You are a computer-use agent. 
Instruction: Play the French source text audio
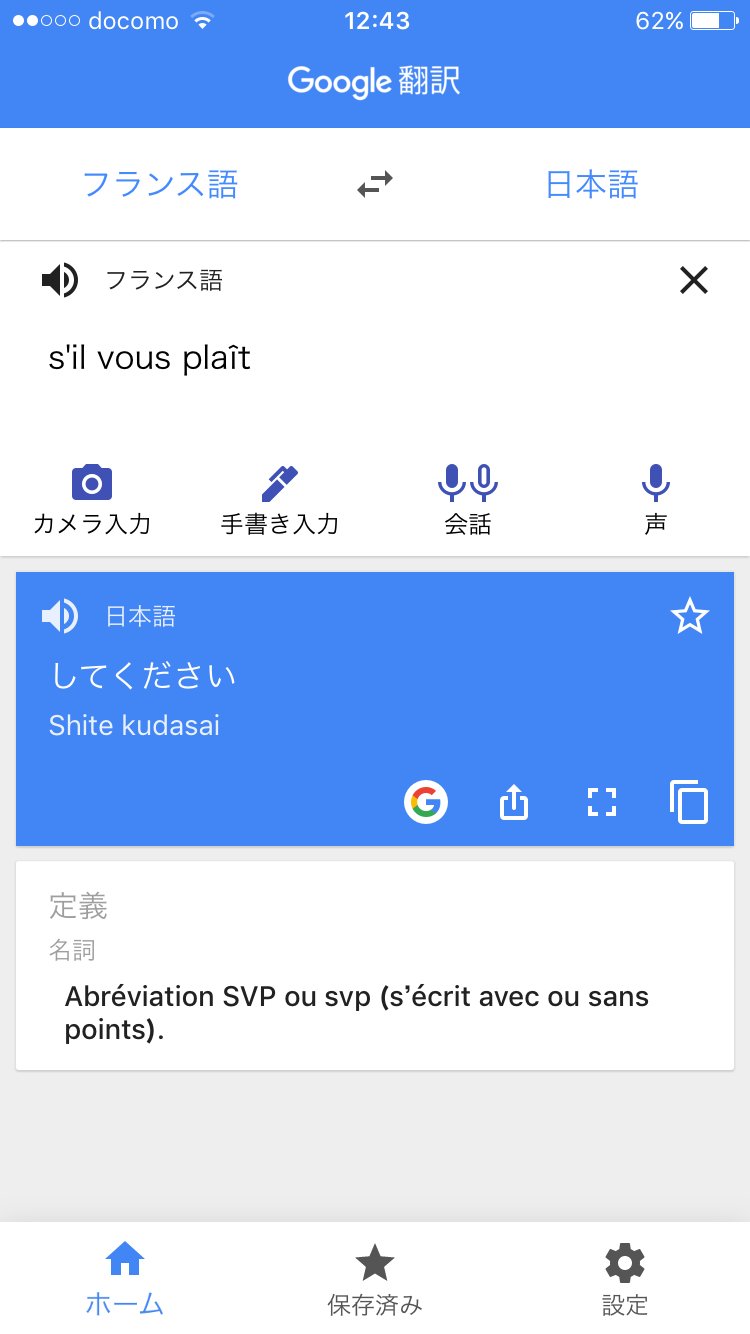pyautogui.click(x=60, y=280)
